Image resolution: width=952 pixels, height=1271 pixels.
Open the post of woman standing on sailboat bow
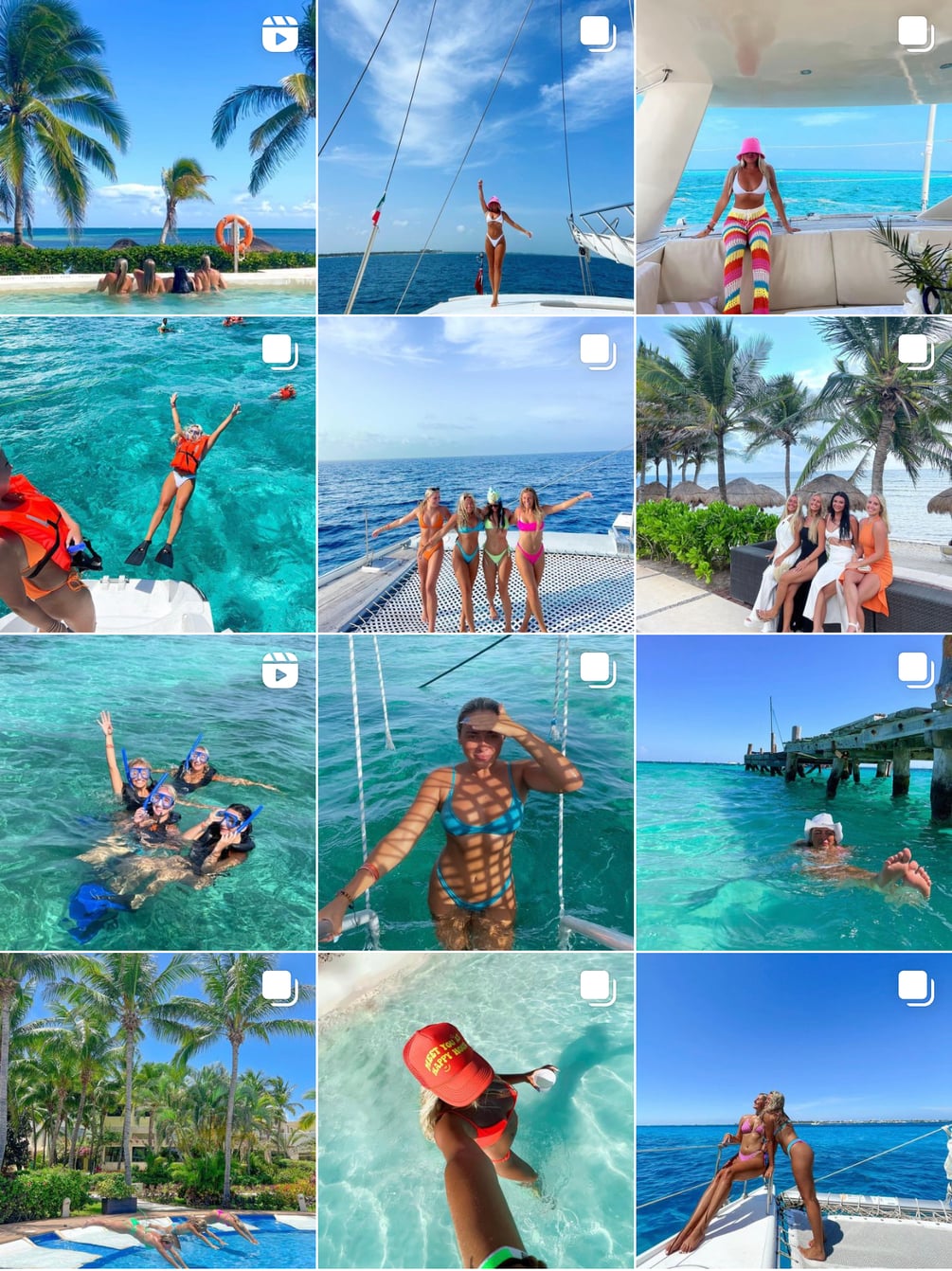point(476,156)
